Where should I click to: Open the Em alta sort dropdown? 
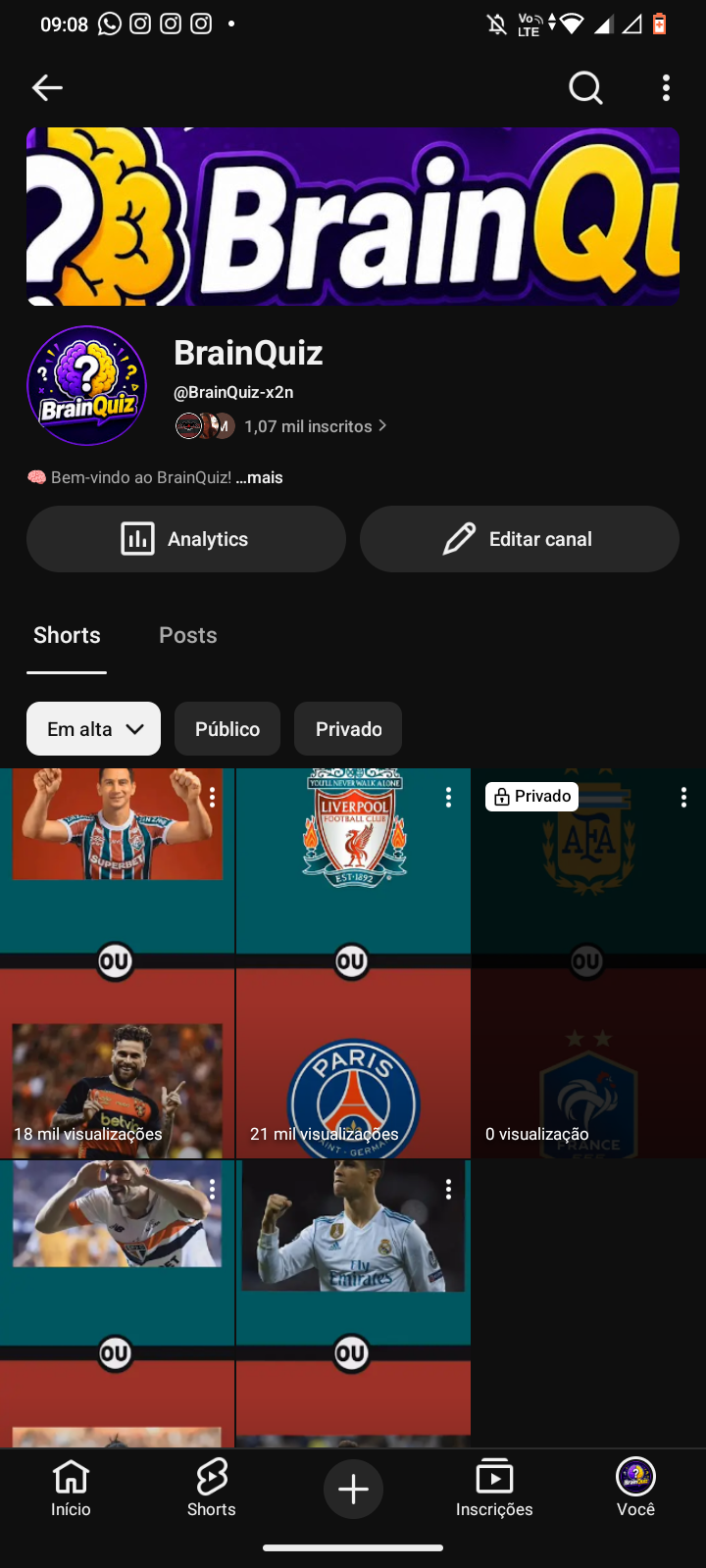(93, 729)
